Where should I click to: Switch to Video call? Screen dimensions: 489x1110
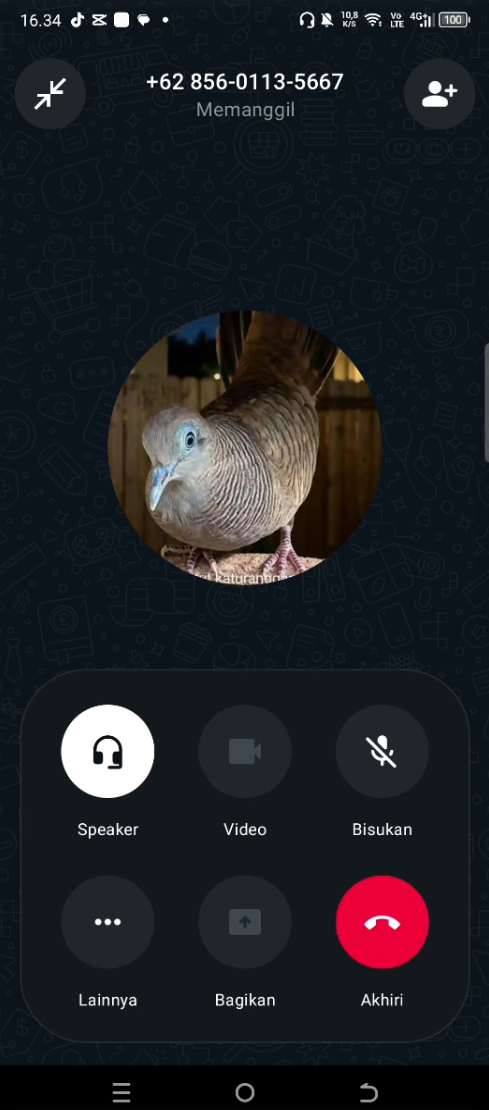coord(245,751)
